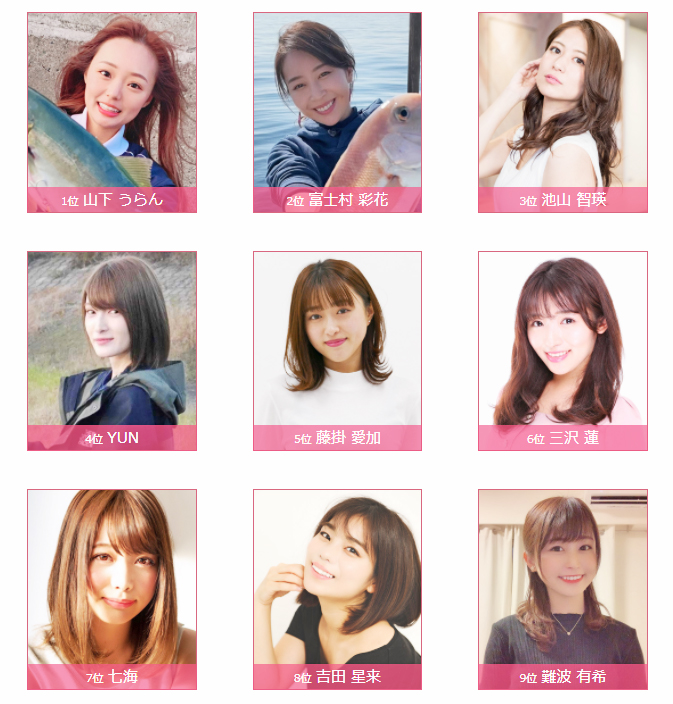Select the 8位 吉田 星来 card
This screenshot has height=704, width=673.
click(337, 588)
